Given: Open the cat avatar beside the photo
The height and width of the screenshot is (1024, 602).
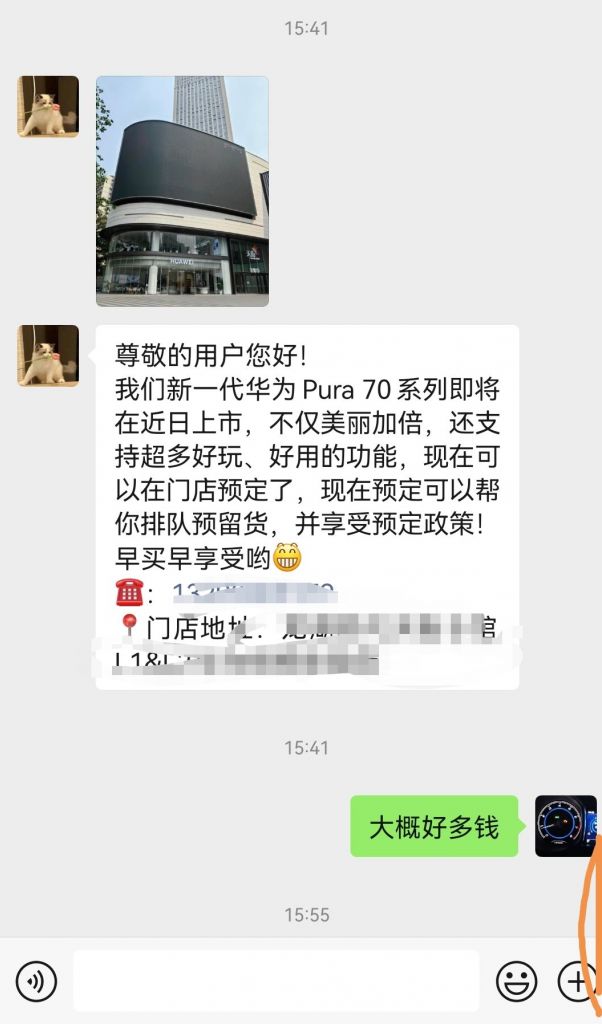Looking at the screenshot, I should 48,106.
